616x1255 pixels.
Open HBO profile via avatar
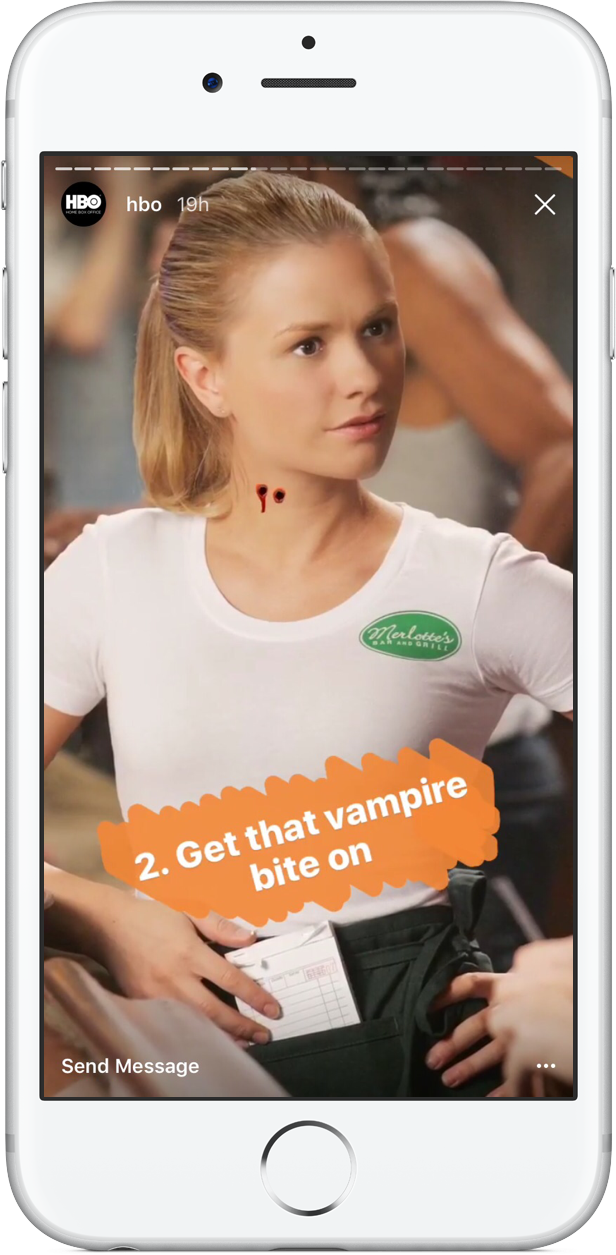tap(83, 204)
